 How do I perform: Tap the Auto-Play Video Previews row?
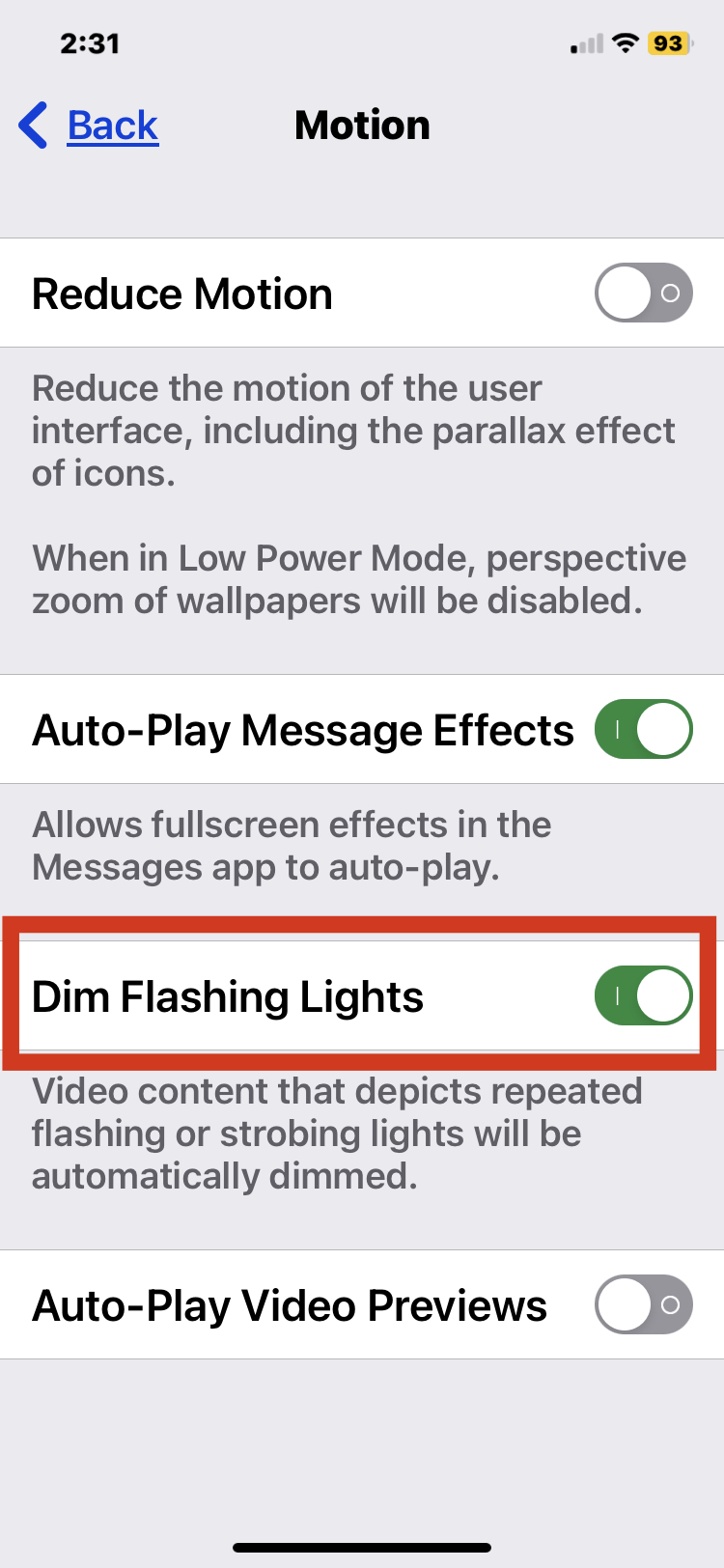pos(362,1304)
